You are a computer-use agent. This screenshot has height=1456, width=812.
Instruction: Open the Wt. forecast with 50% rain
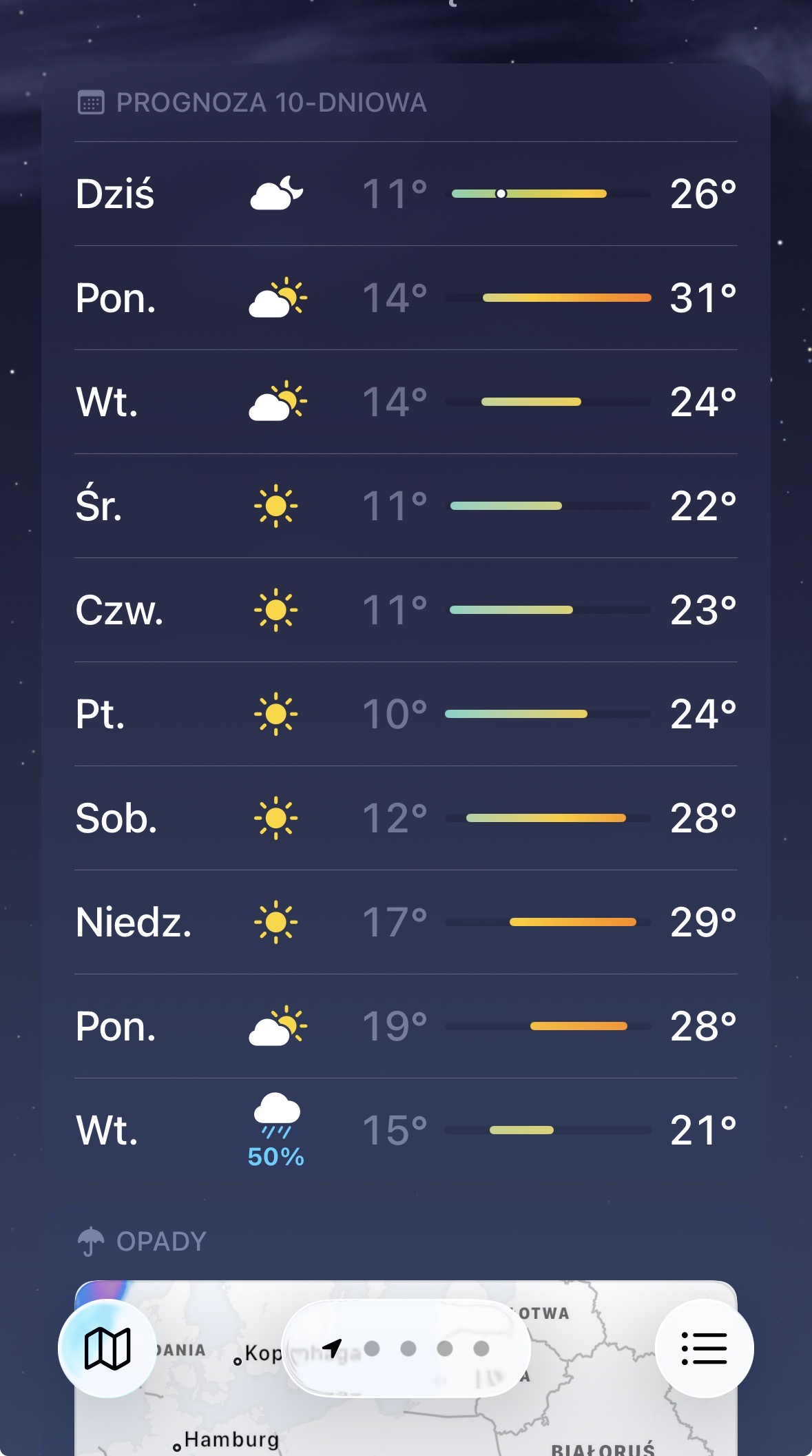[406, 1130]
